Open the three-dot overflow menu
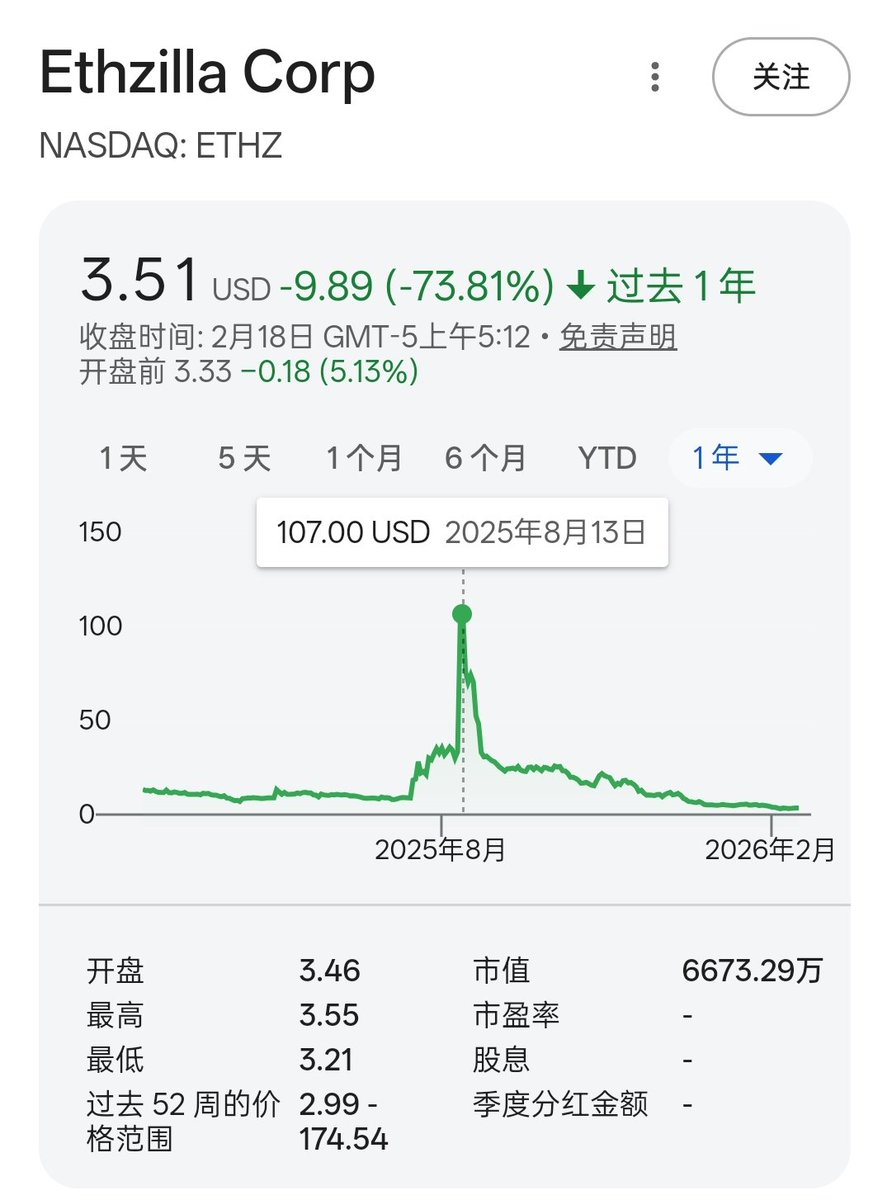The width and height of the screenshot is (873, 1200). click(655, 76)
